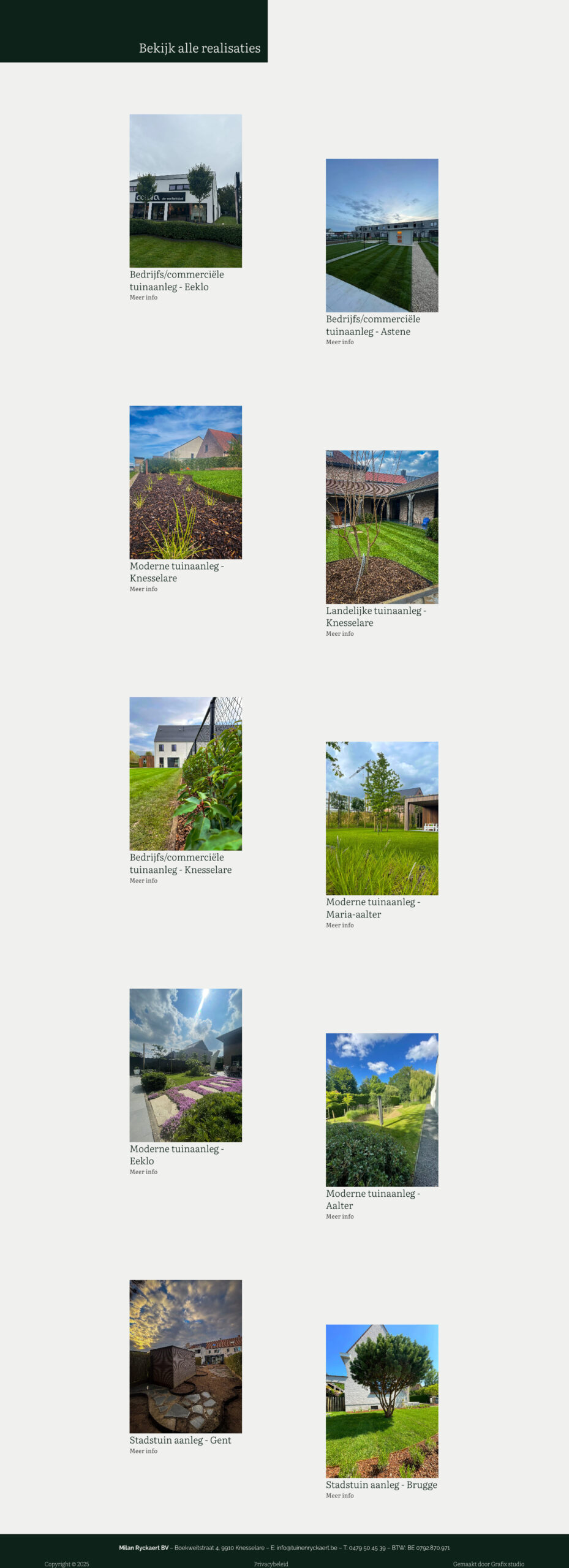
Task: Tap Meer info under Moderne tuinaanleg - Maria-aalter
Action: [339, 925]
